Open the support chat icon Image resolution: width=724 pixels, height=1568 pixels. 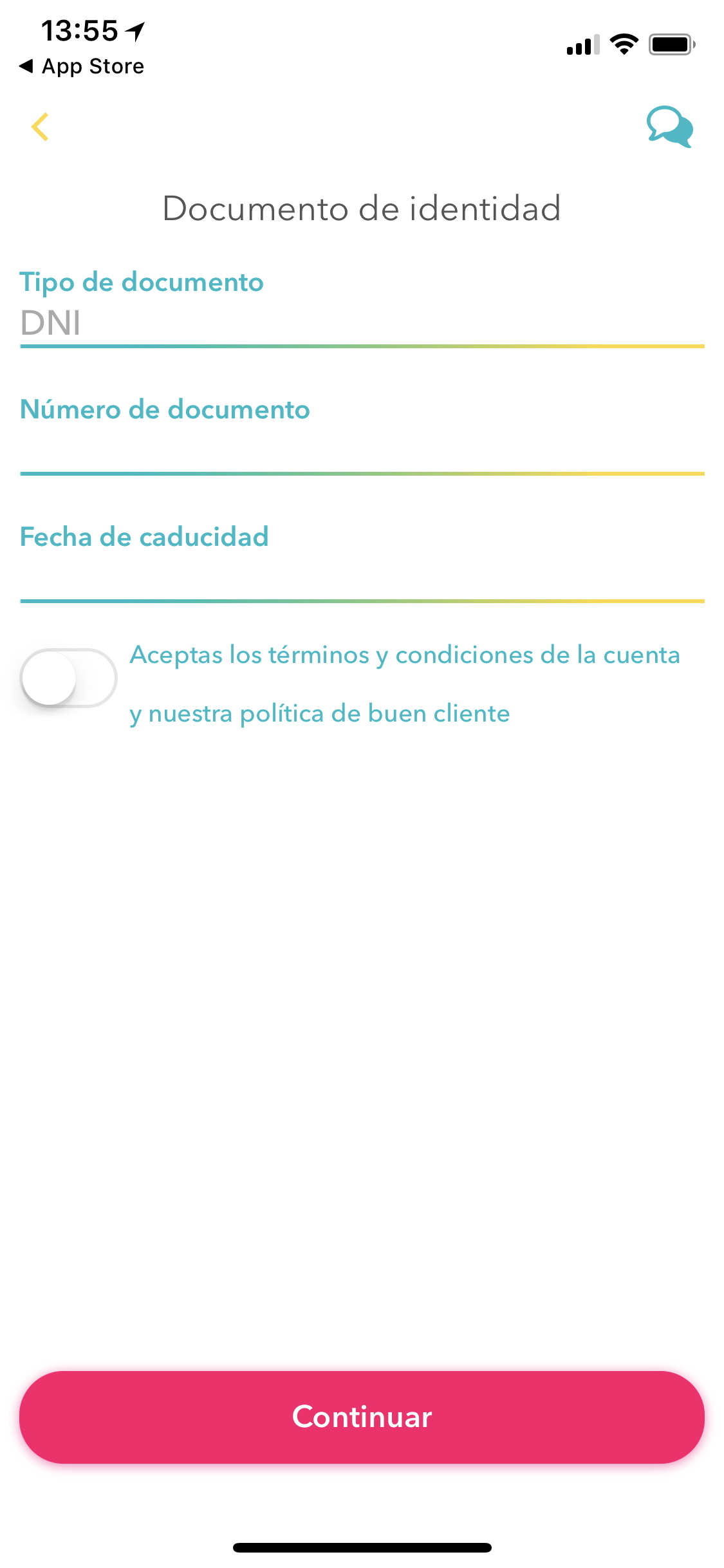coord(670,127)
